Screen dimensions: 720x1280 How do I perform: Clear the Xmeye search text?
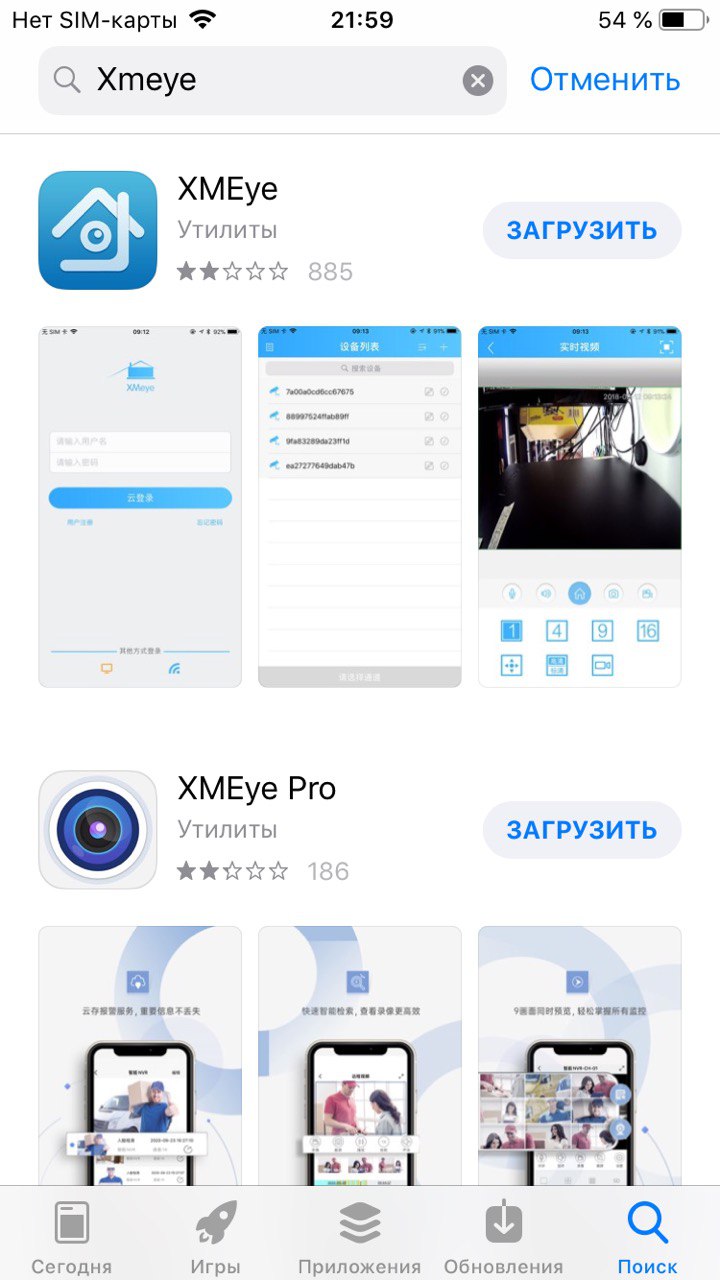(x=478, y=80)
